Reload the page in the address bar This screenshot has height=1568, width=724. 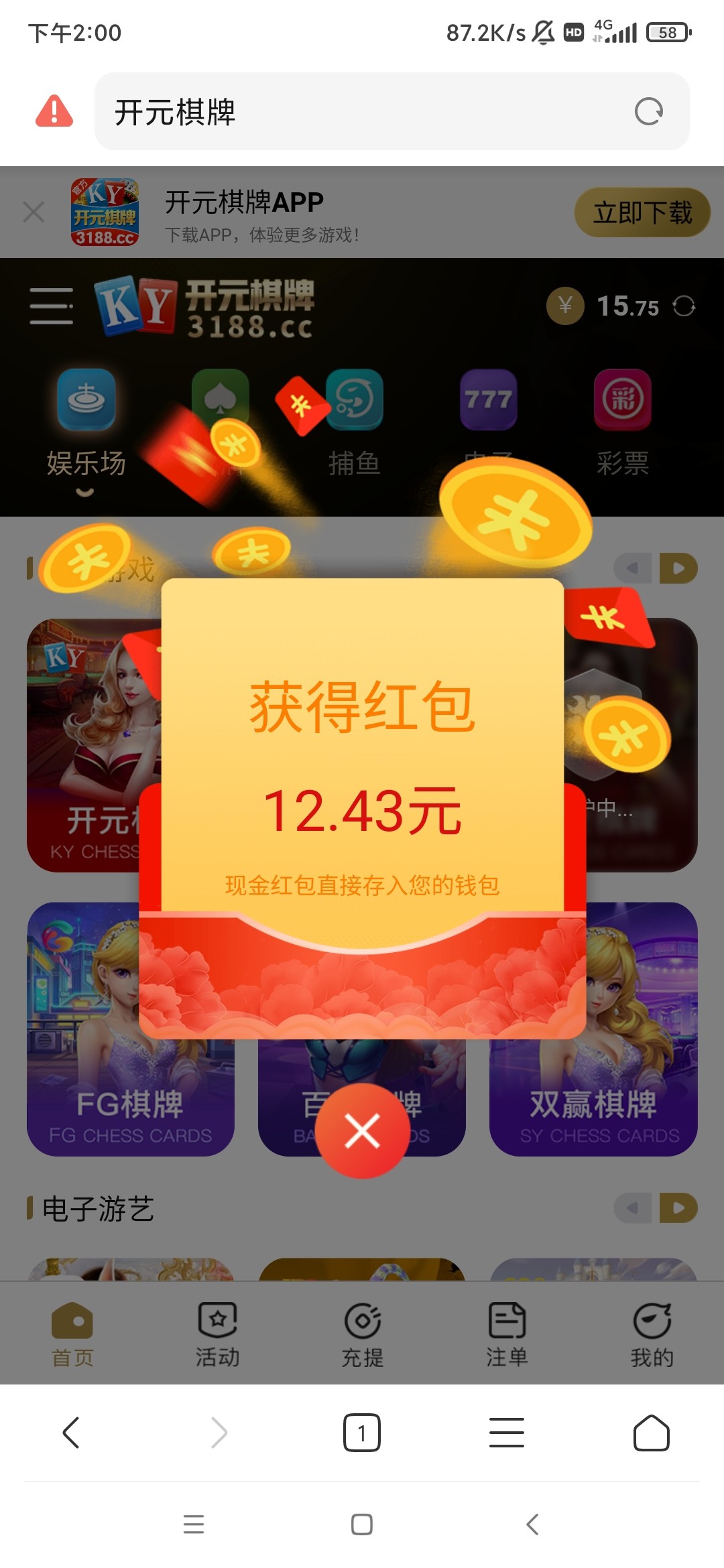(x=648, y=112)
